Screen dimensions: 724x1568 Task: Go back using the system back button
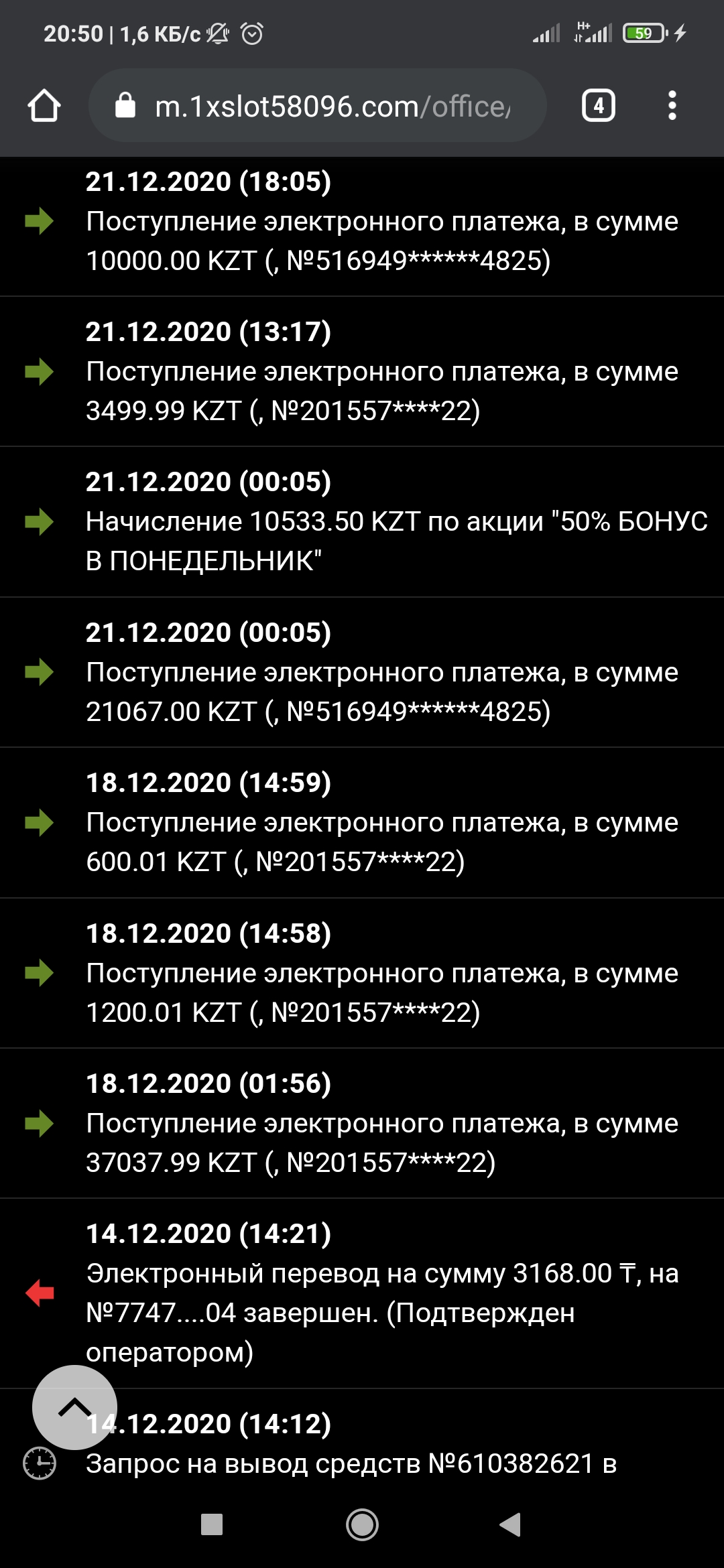click(x=511, y=1524)
